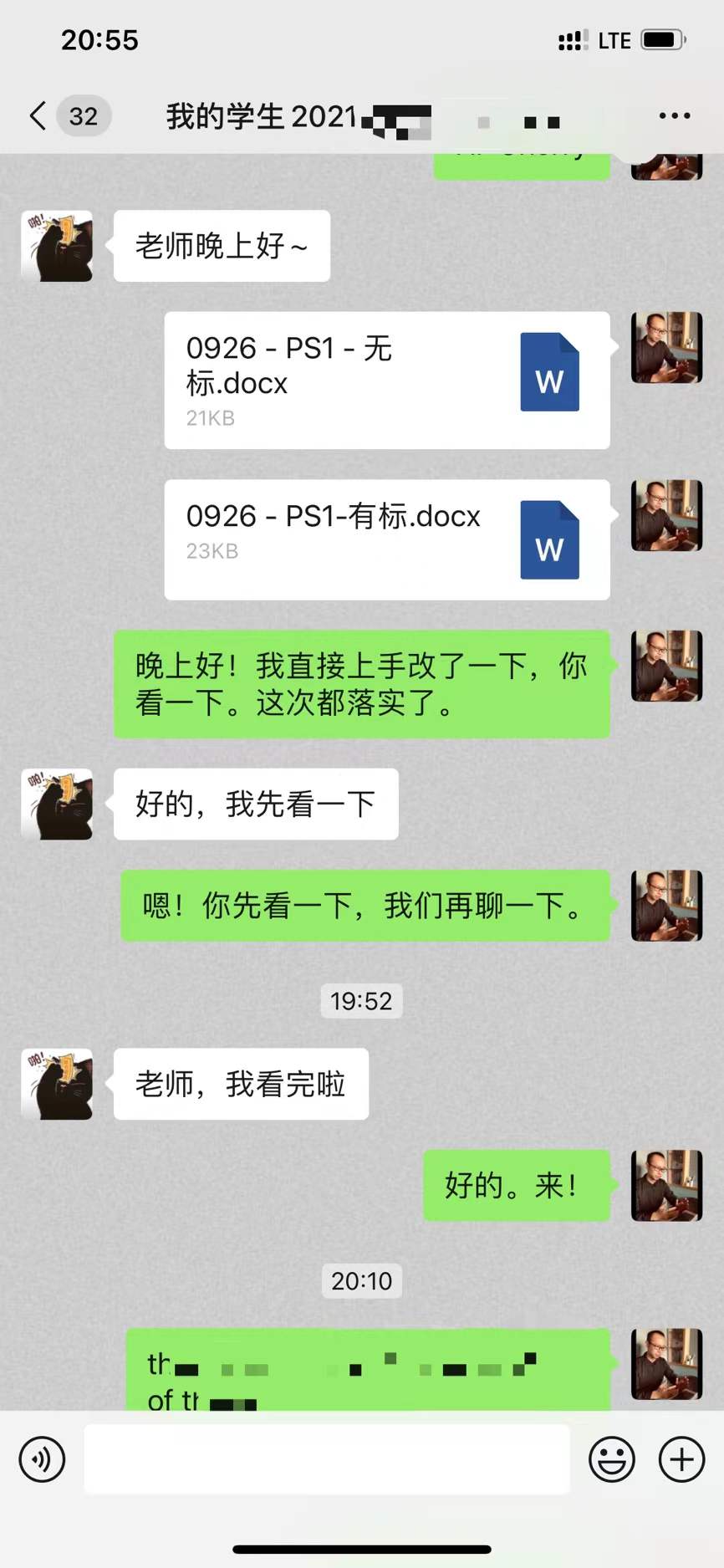Open the plus attachment menu
The width and height of the screenshot is (724, 1568).
681,1459
